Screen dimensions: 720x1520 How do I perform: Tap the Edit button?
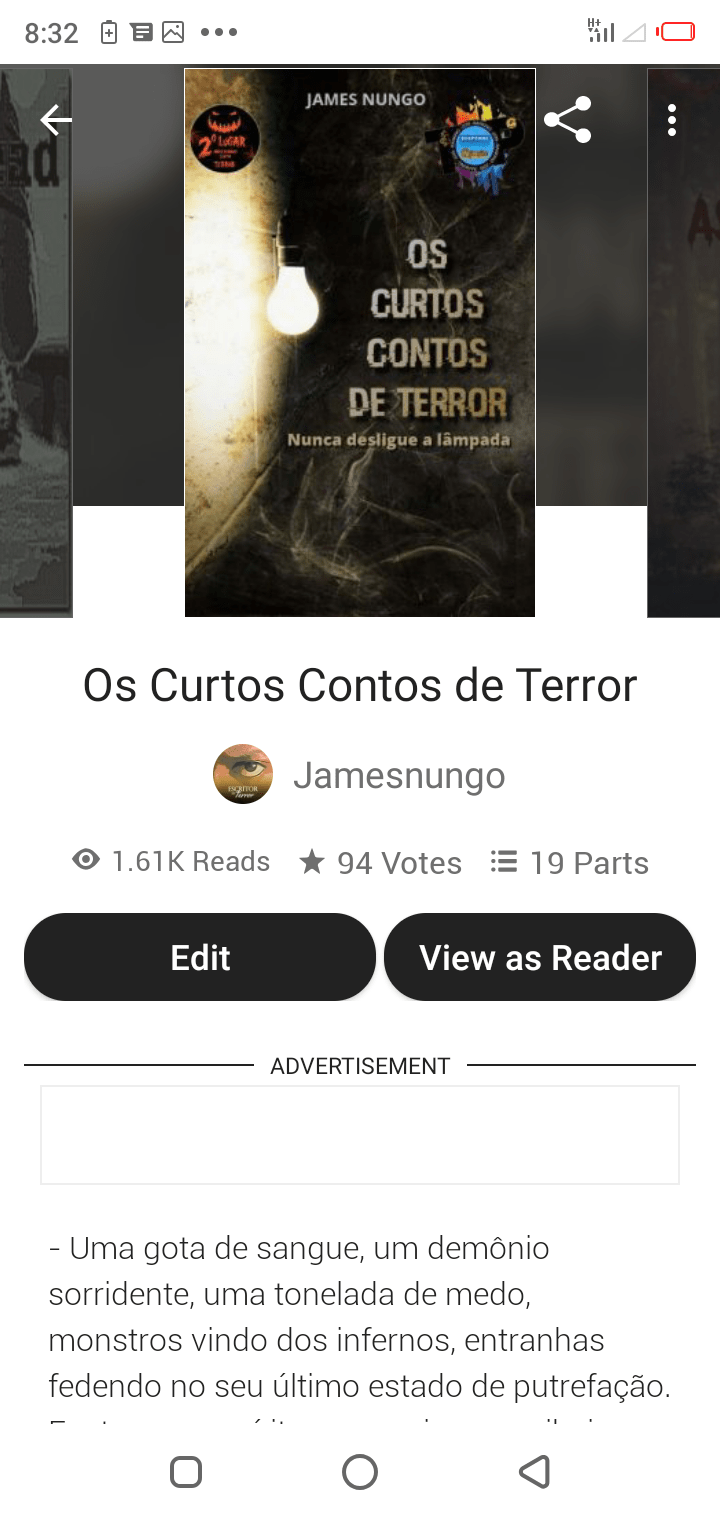tap(200, 957)
